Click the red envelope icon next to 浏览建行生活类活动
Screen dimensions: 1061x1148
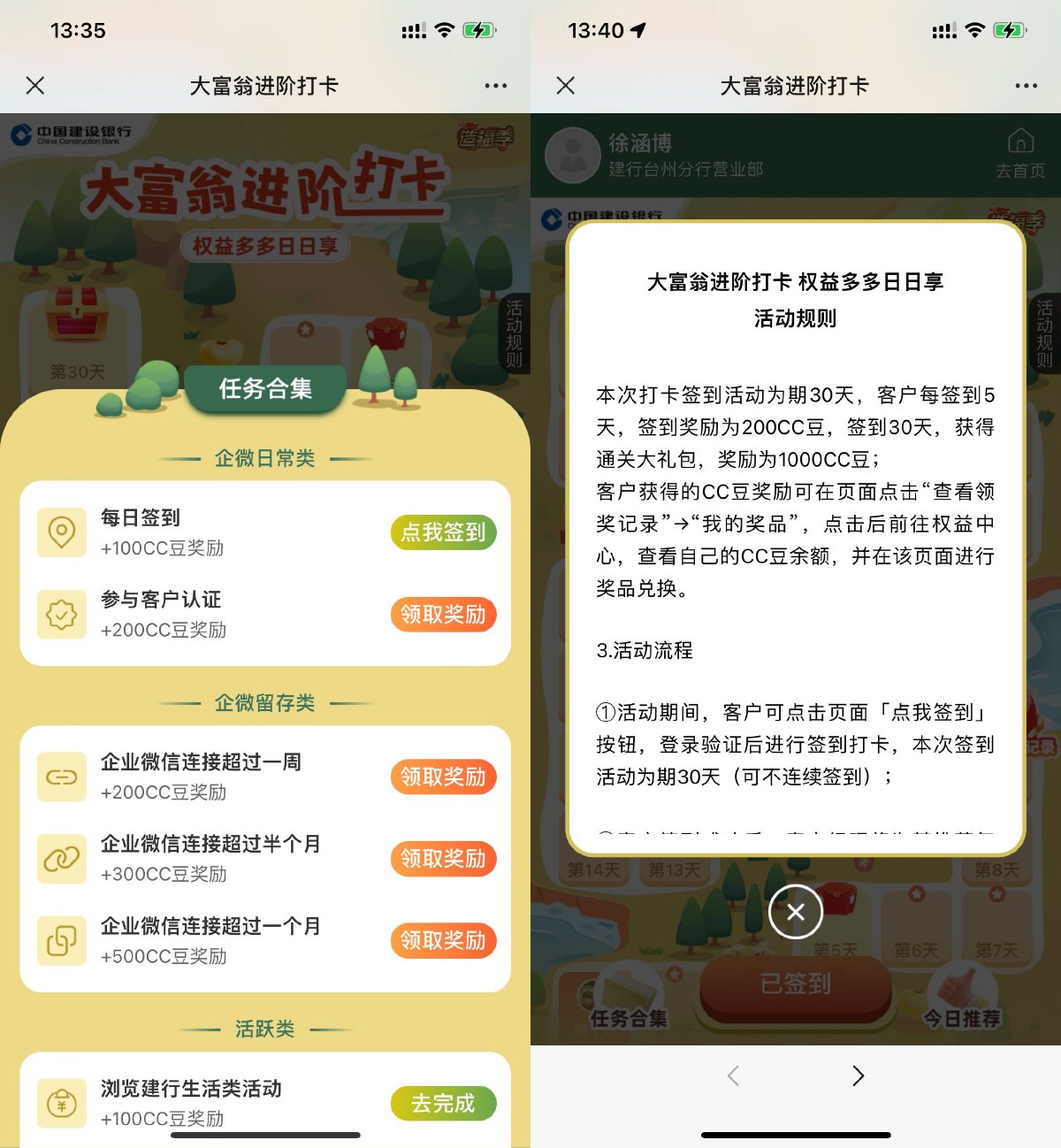point(62,1103)
